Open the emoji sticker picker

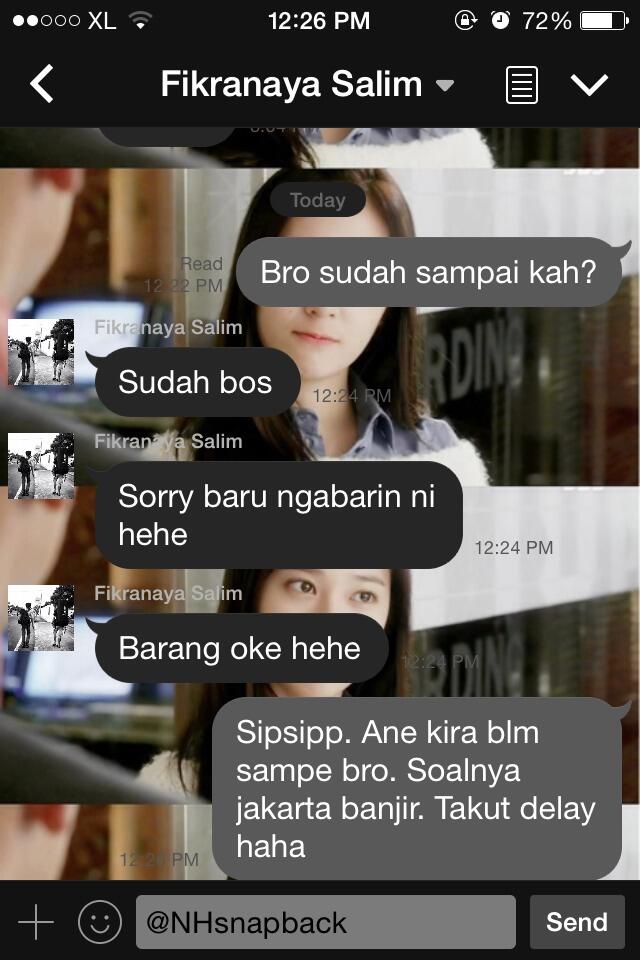[99, 921]
